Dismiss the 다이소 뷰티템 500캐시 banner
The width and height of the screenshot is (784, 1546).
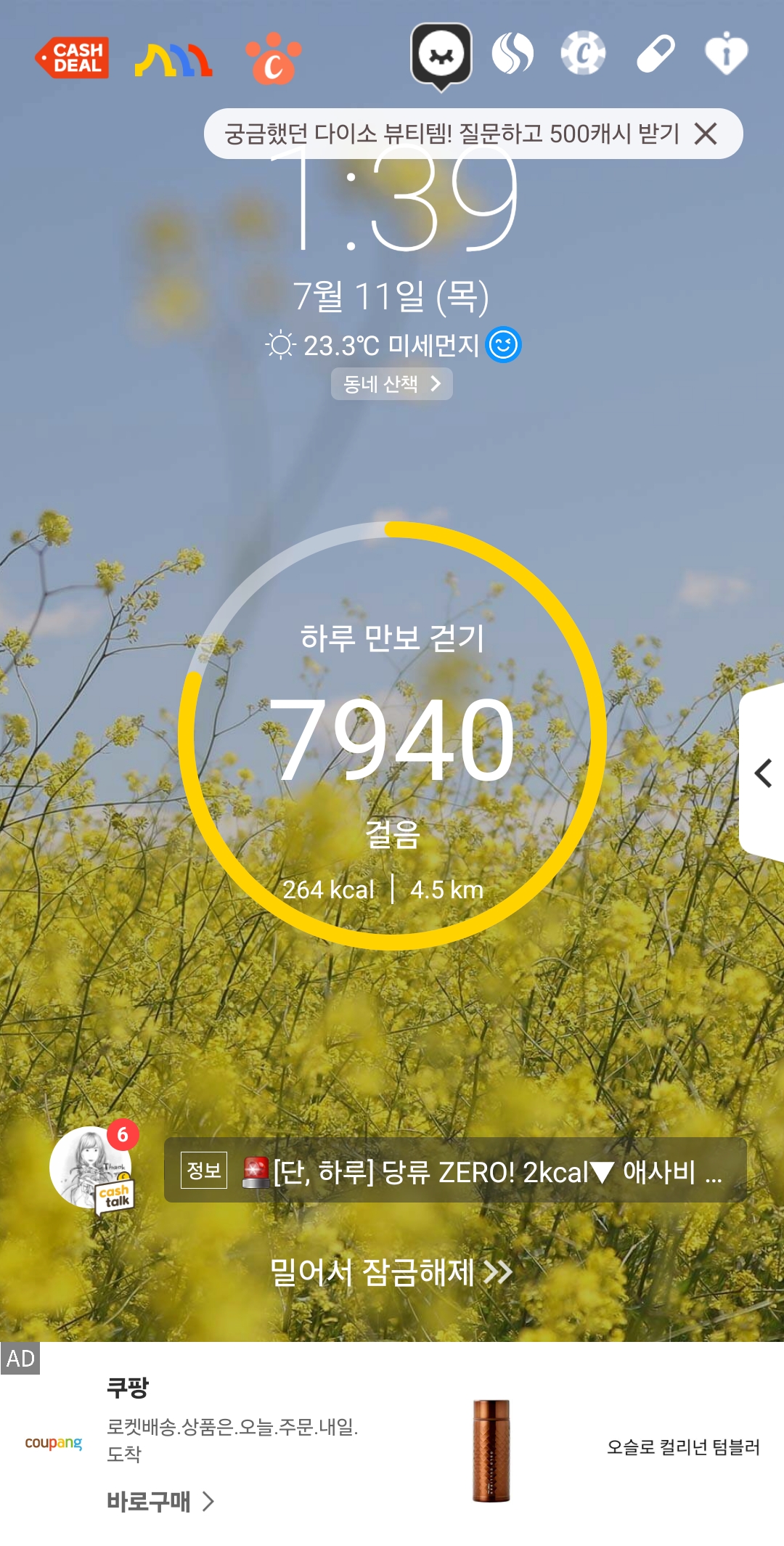pyautogui.click(x=706, y=134)
